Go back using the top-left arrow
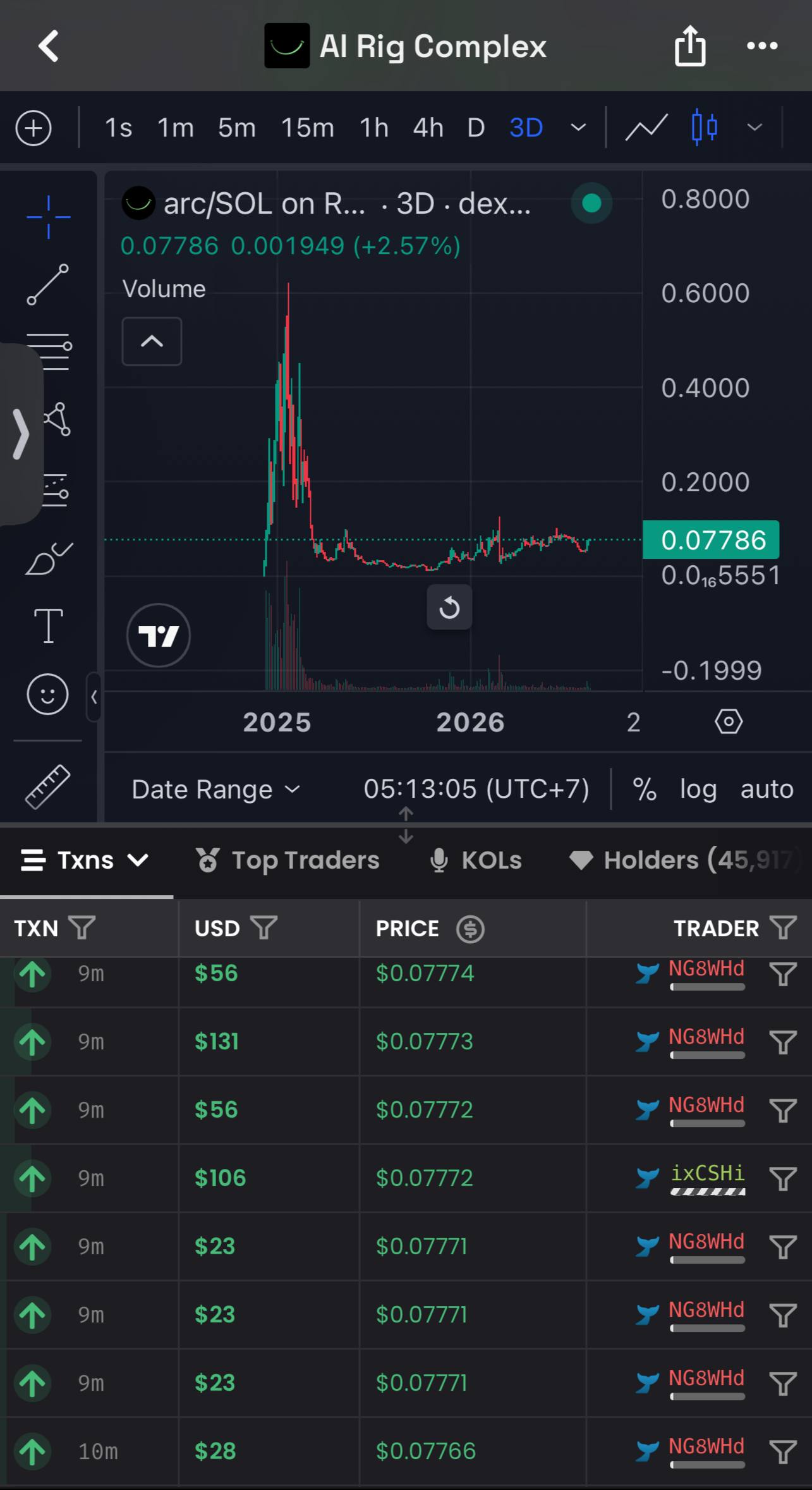 [49, 46]
